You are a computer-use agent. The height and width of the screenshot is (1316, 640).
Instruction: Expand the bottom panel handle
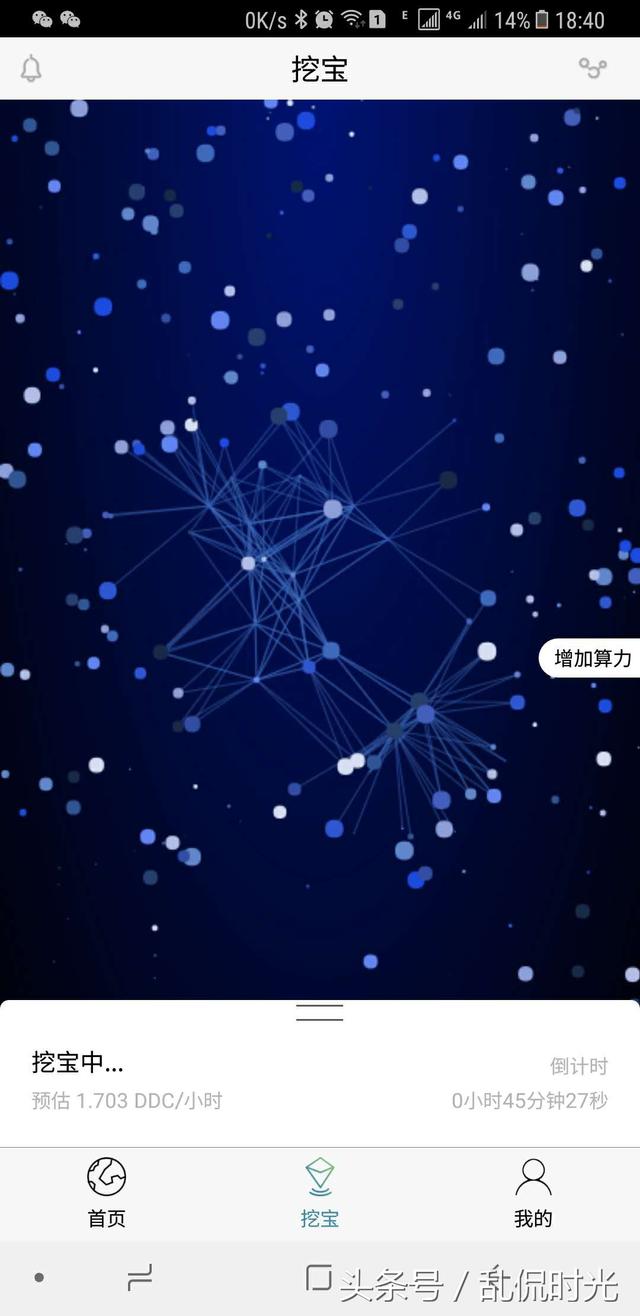[x=319, y=1012]
